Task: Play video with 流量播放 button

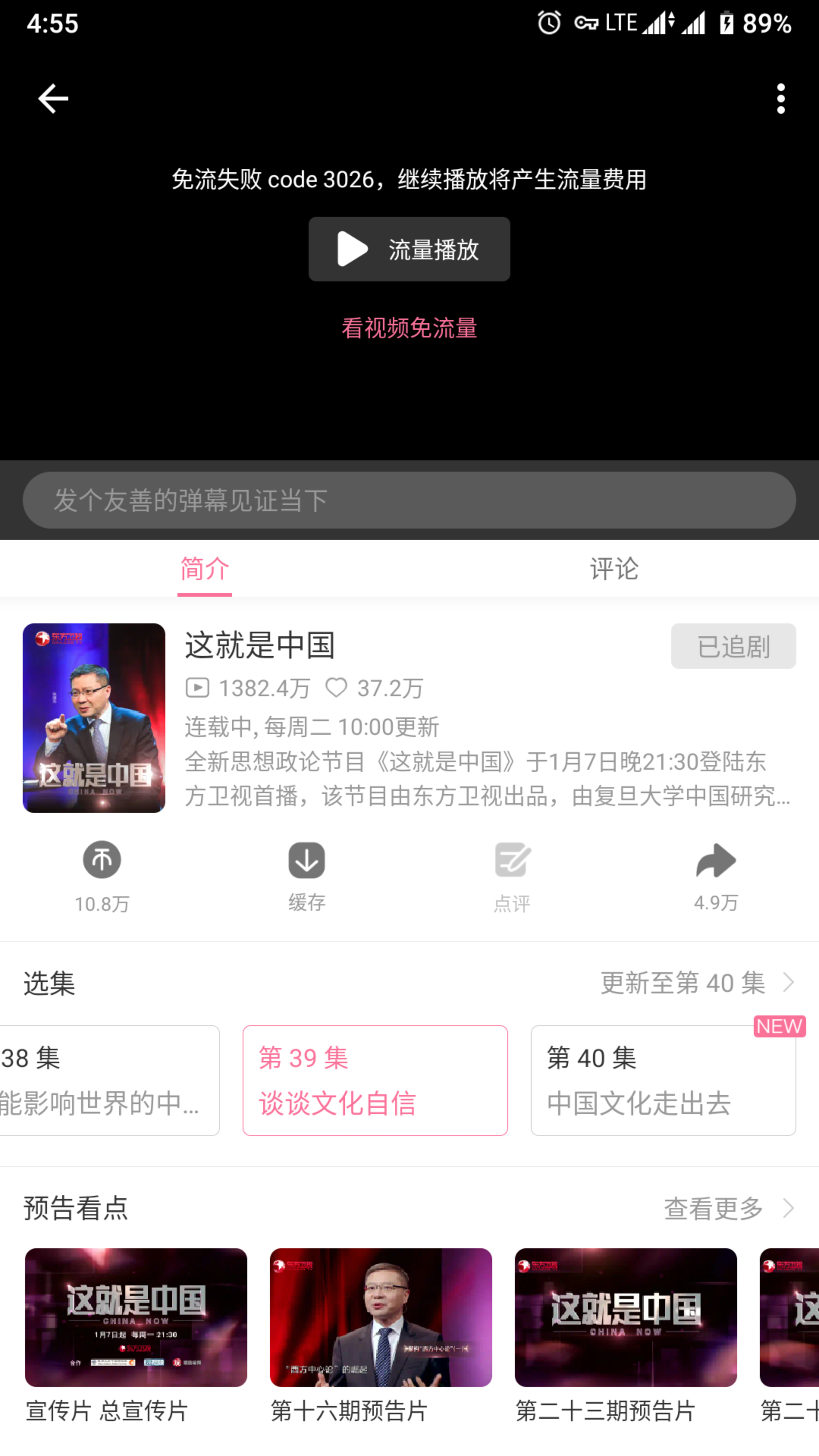Action: [x=409, y=249]
